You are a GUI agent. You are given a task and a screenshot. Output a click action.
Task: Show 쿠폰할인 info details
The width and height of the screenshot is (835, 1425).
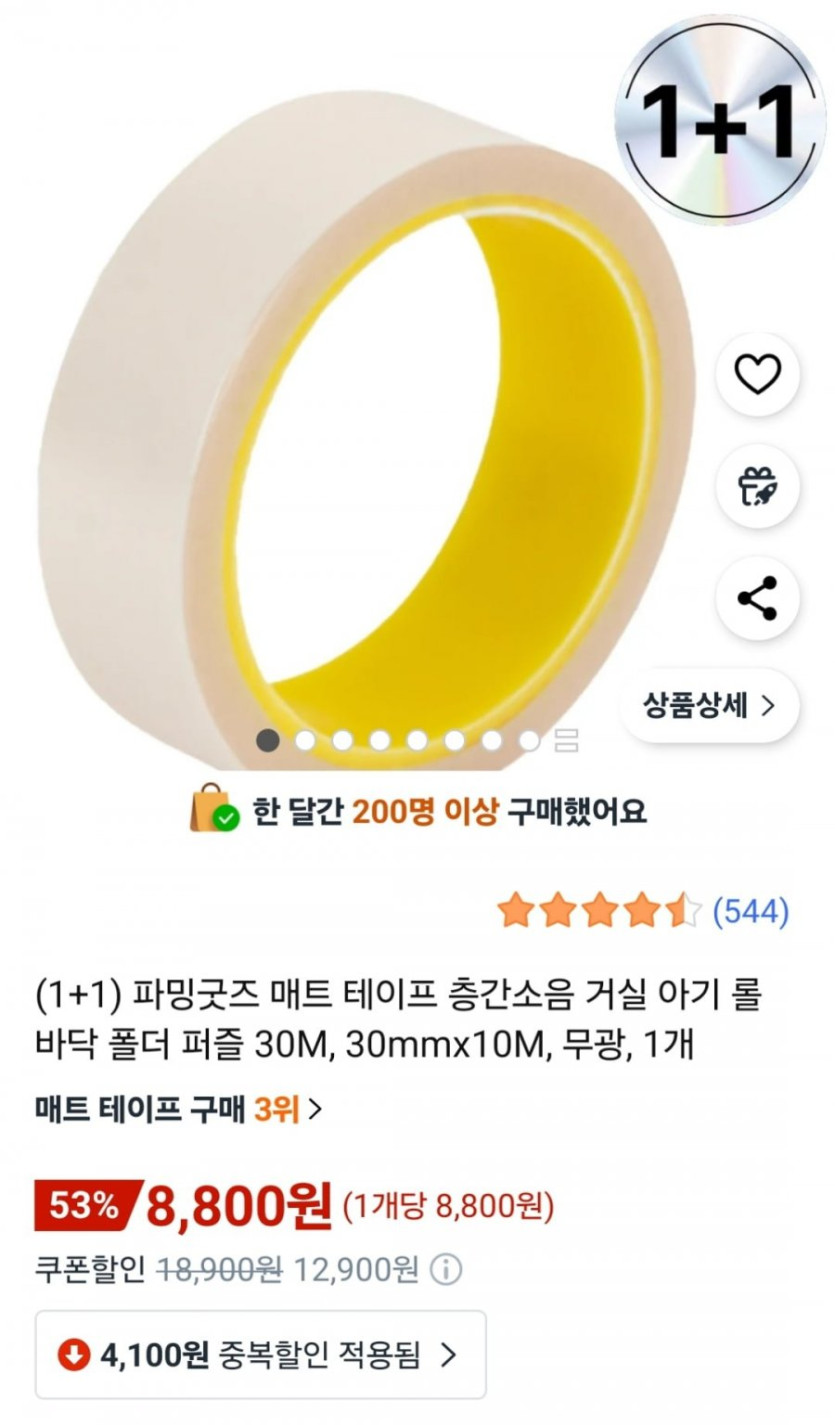pos(446,1270)
